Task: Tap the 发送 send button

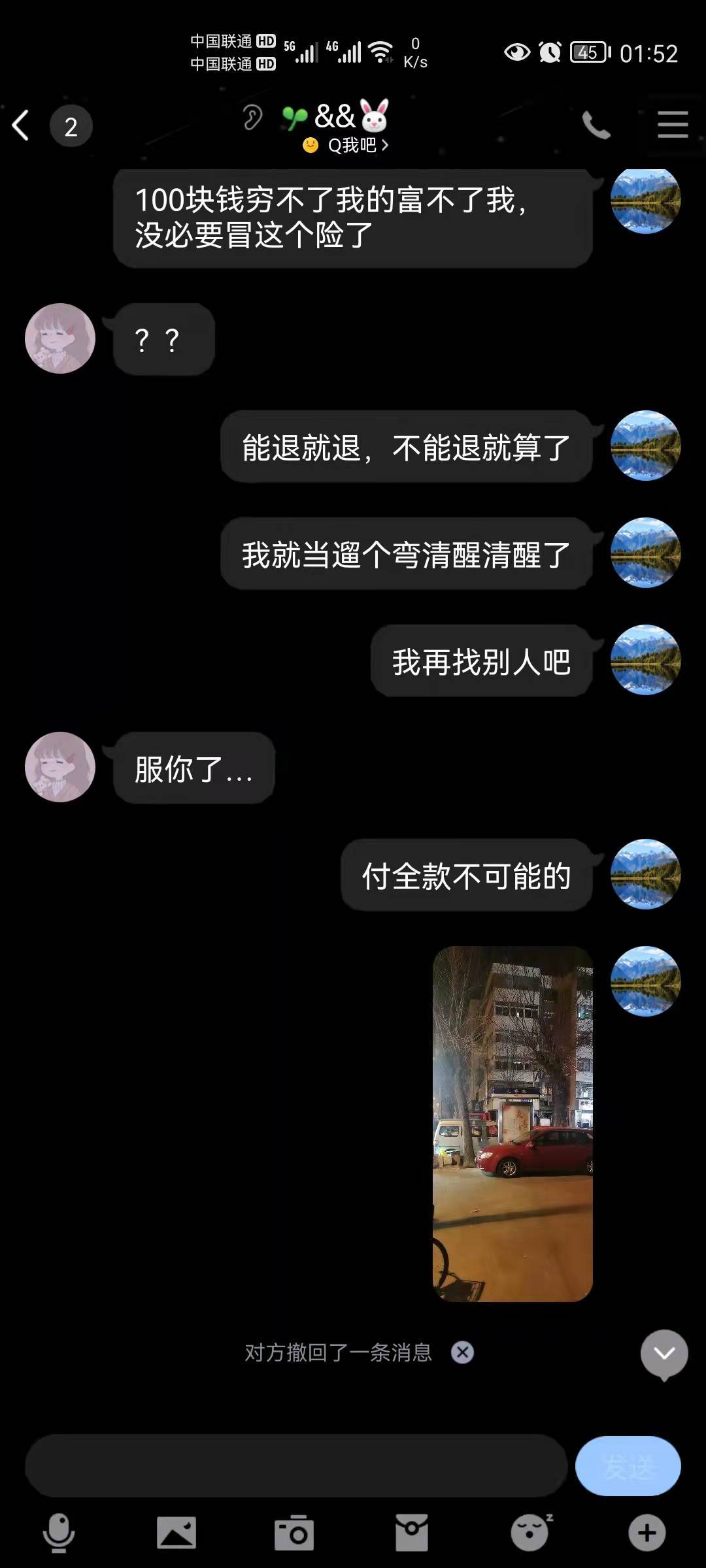Action: pyautogui.click(x=628, y=1466)
